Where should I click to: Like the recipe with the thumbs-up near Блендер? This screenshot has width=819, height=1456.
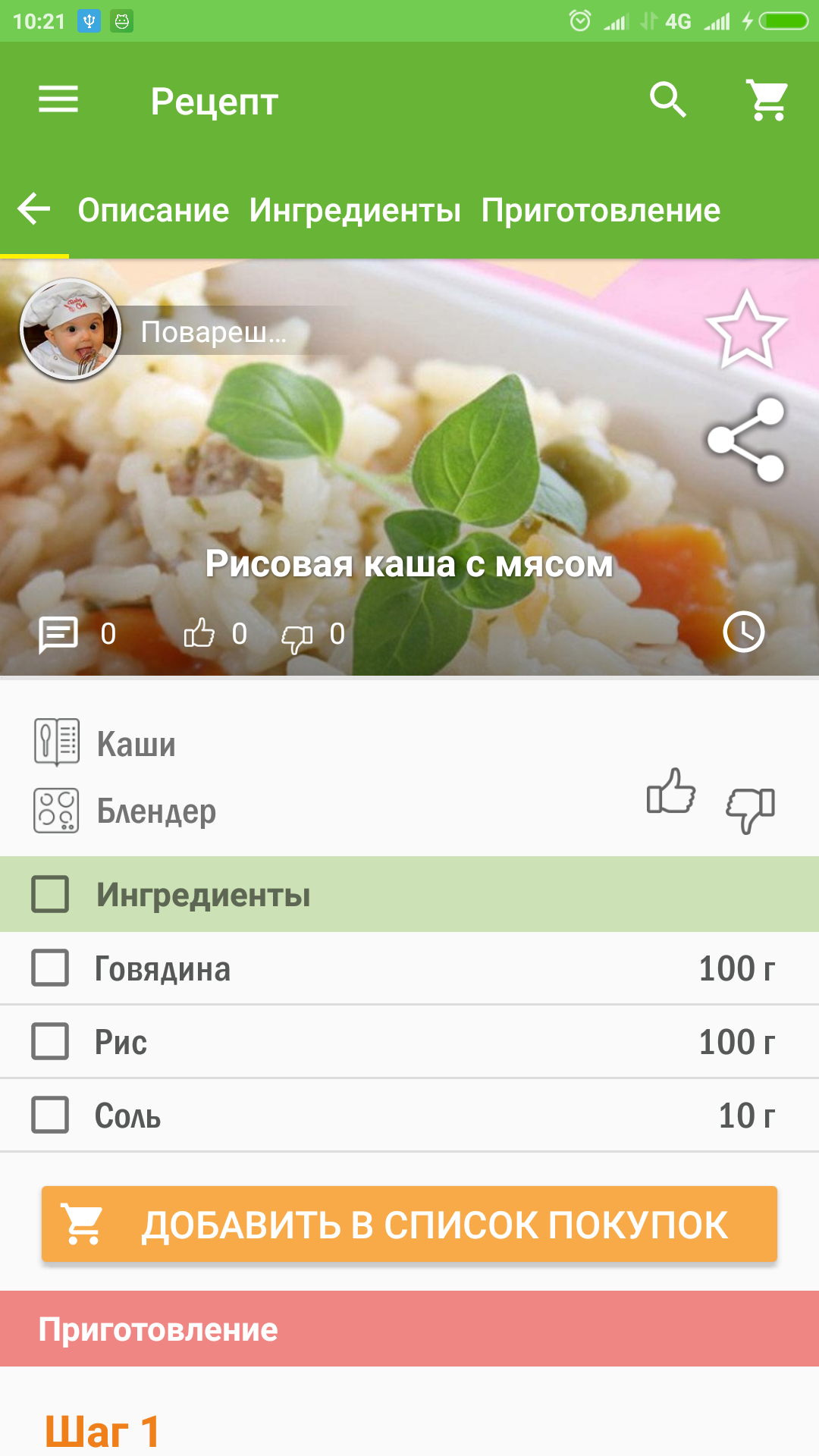pos(670,792)
